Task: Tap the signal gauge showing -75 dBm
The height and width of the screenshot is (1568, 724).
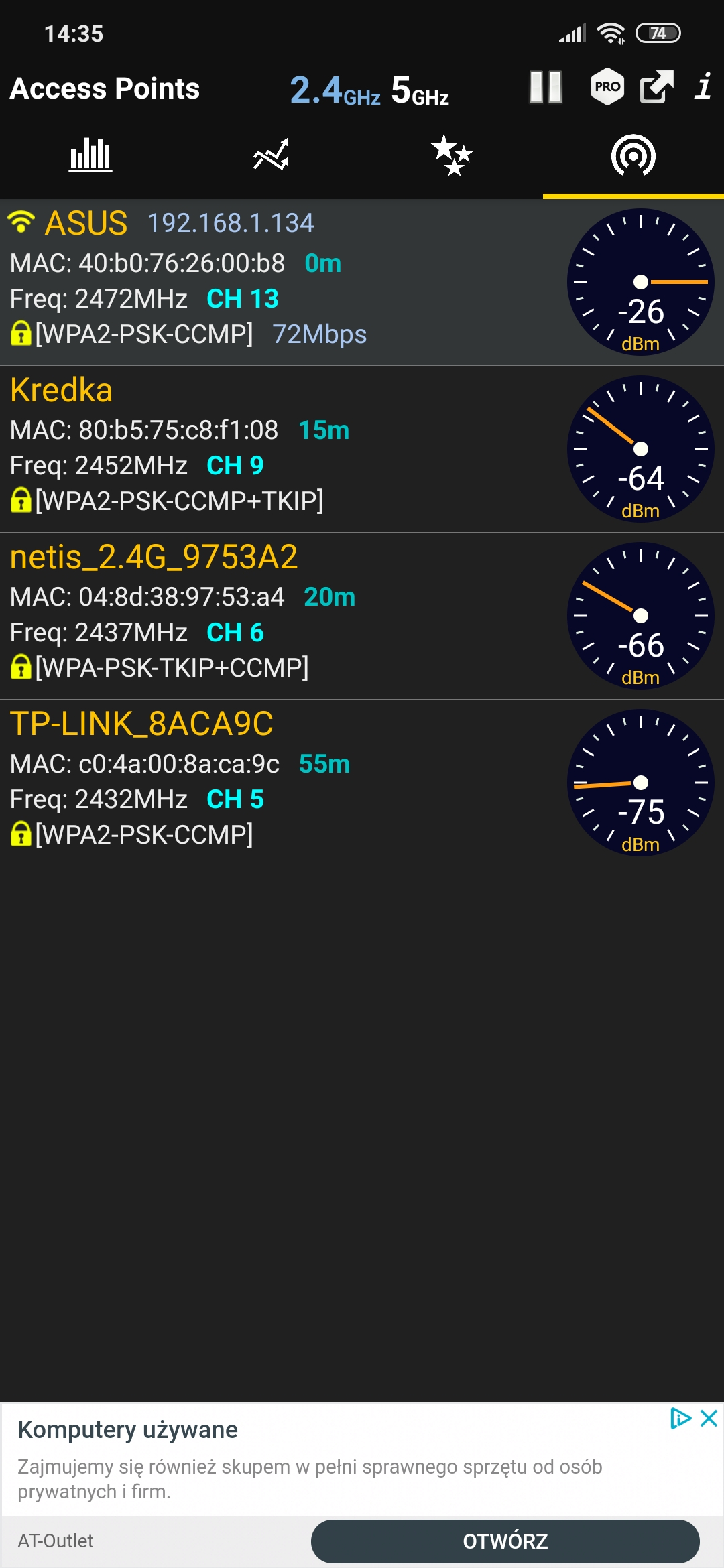Action: point(639,783)
